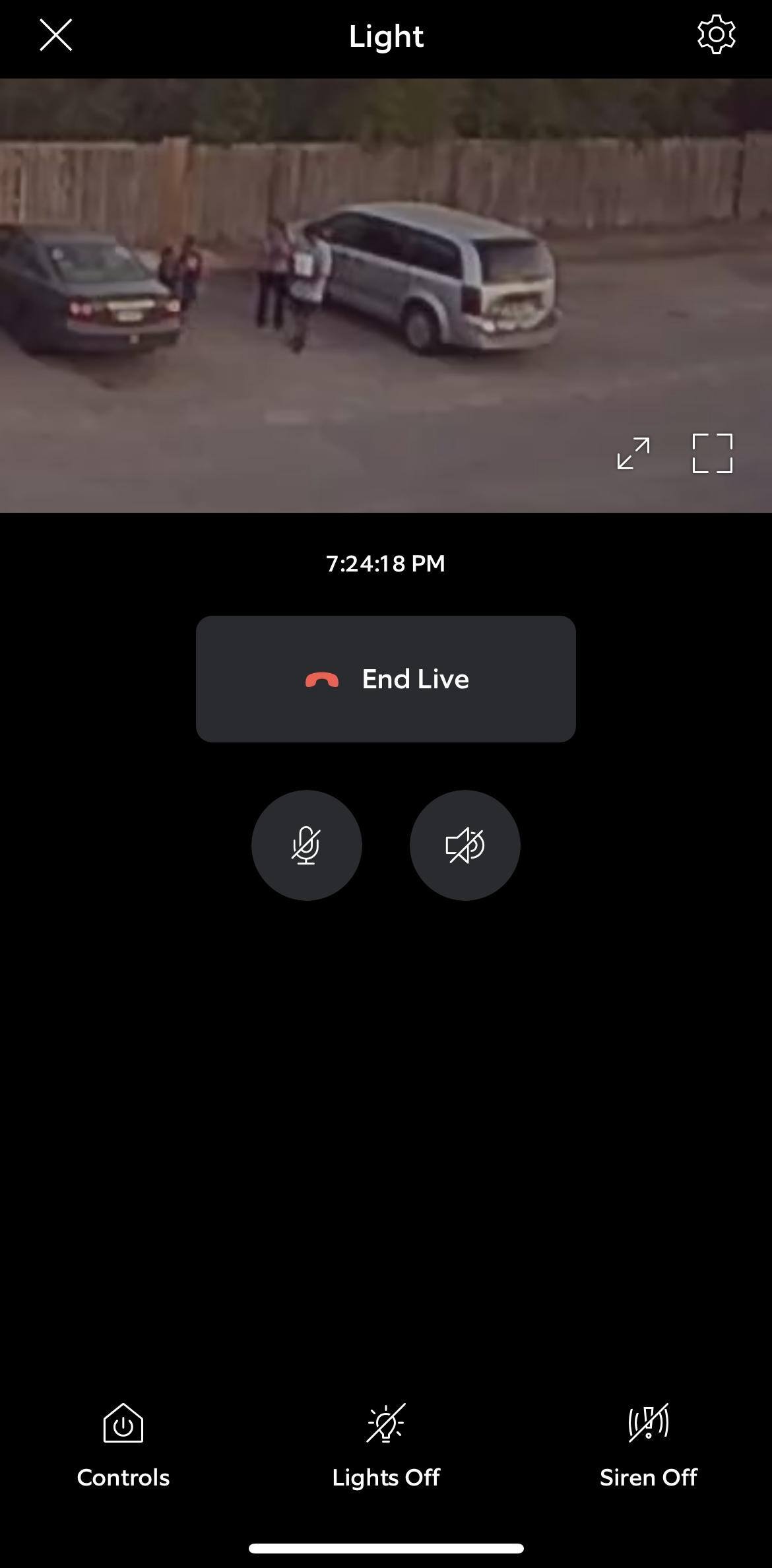The height and width of the screenshot is (1568, 772).
Task: Unmute the speaker audio
Action: [x=465, y=845]
